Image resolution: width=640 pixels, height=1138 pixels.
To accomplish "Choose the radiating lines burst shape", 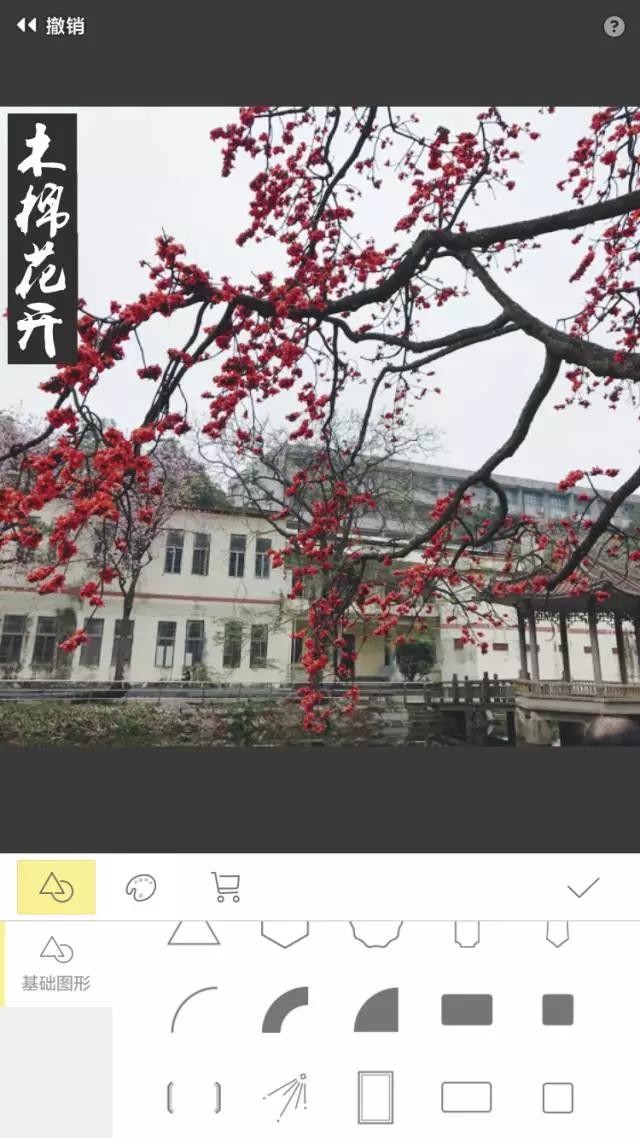I will click(x=285, y=1097).
